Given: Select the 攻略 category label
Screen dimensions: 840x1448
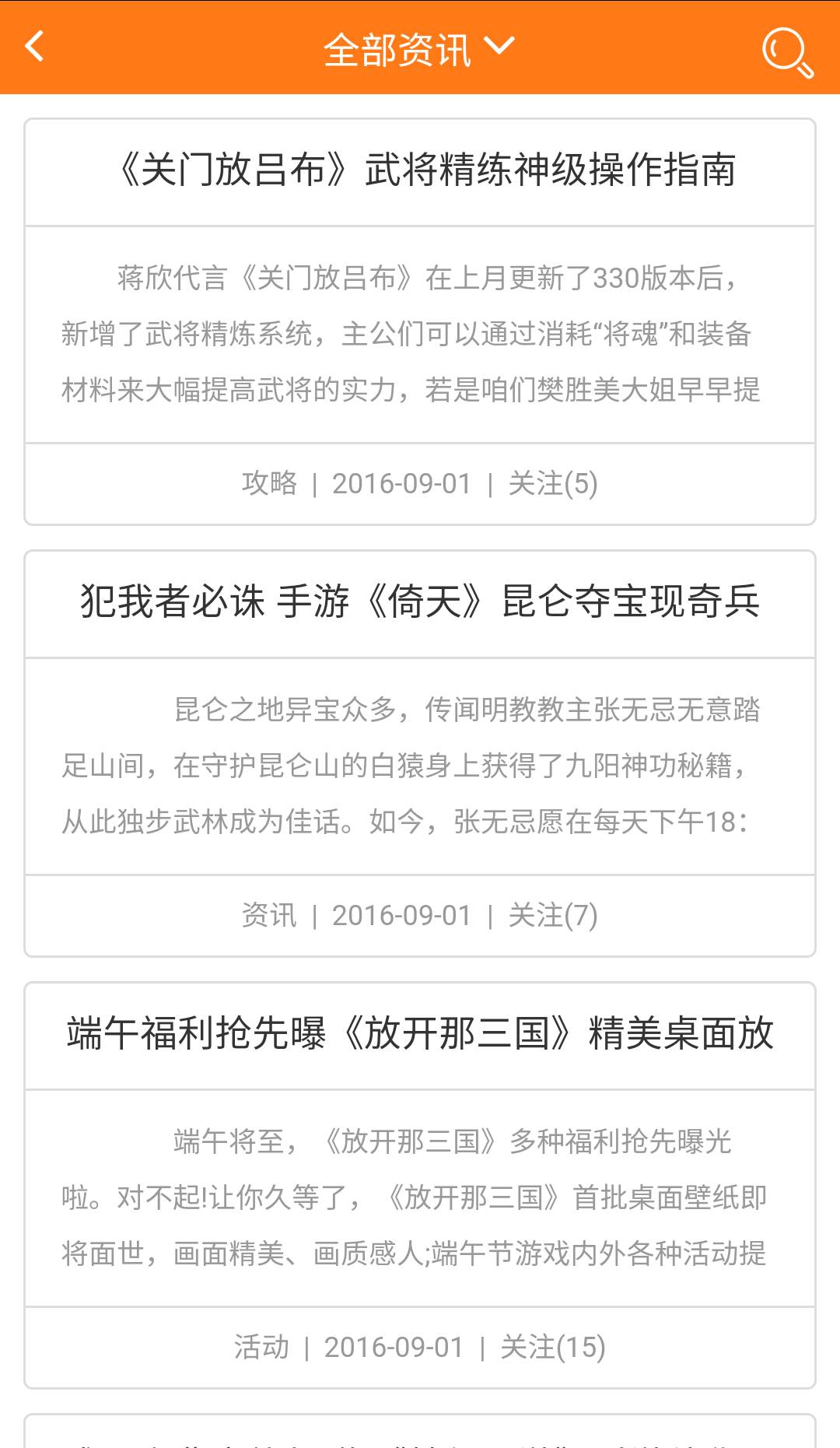Looking at the screenshot, I should point(268,482).
